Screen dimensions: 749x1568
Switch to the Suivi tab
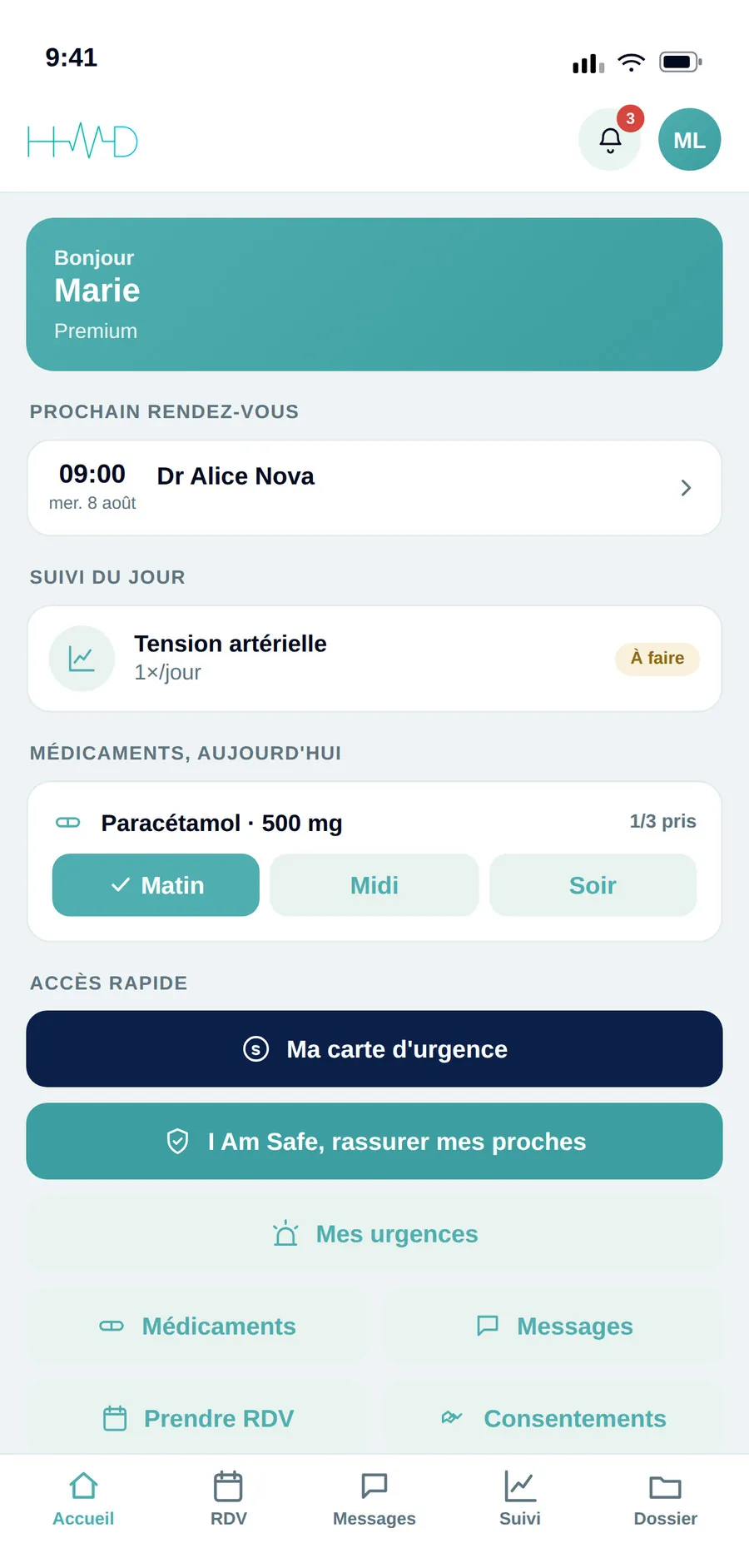(520, 1500)
